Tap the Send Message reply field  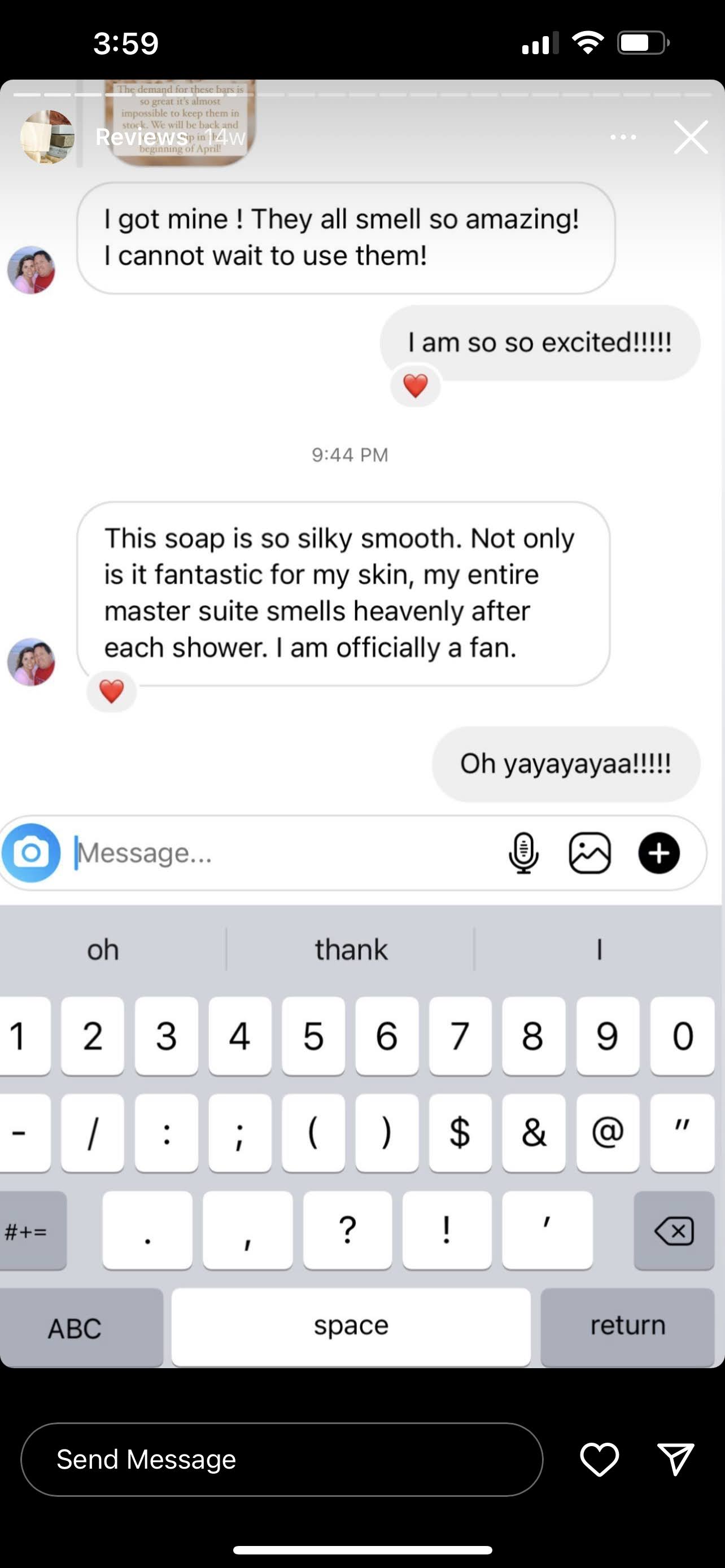pyautogui.click(x=281, y=1460)
